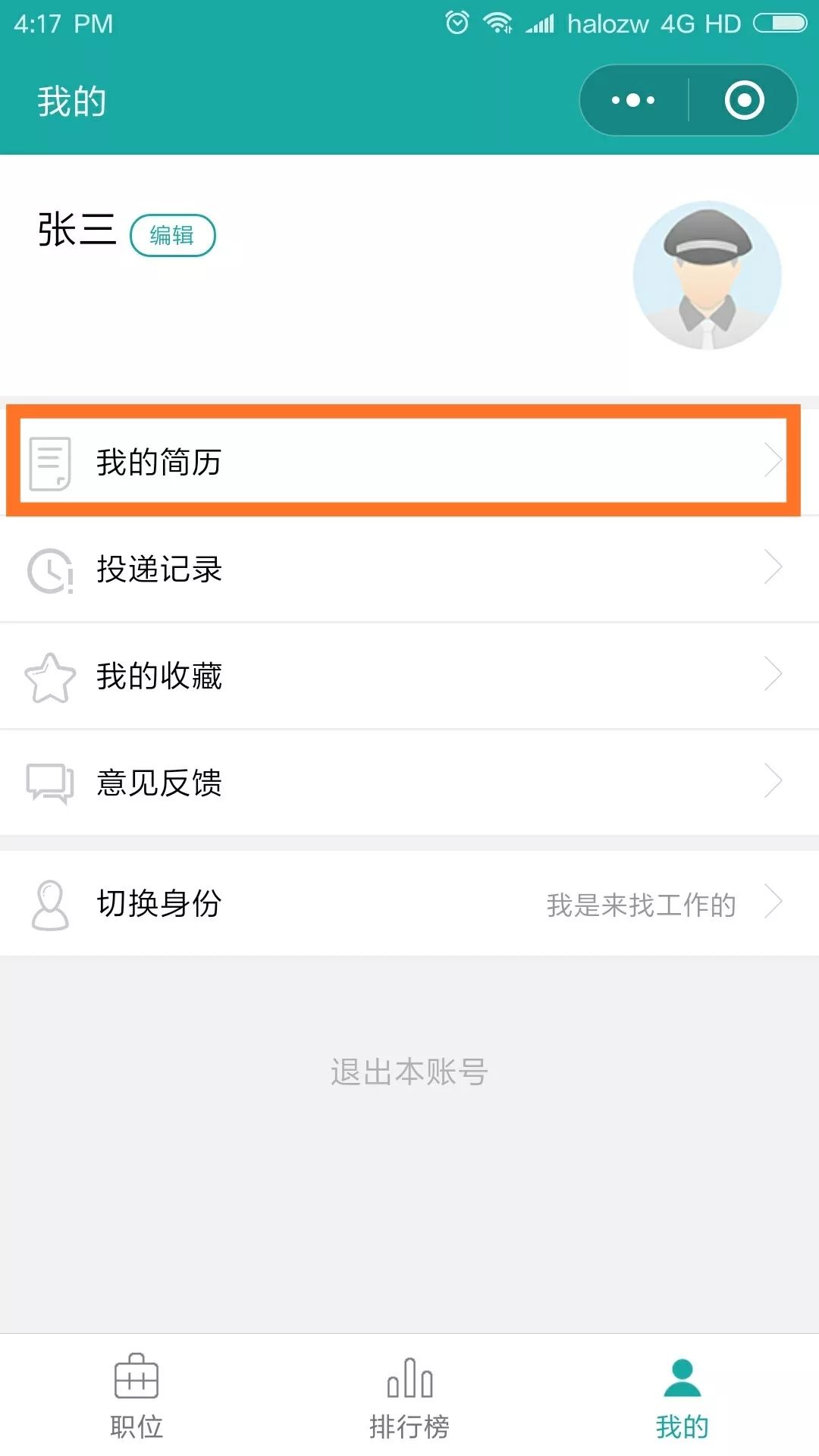
Task: Open 我的简历 resume page
Action: 402,461
